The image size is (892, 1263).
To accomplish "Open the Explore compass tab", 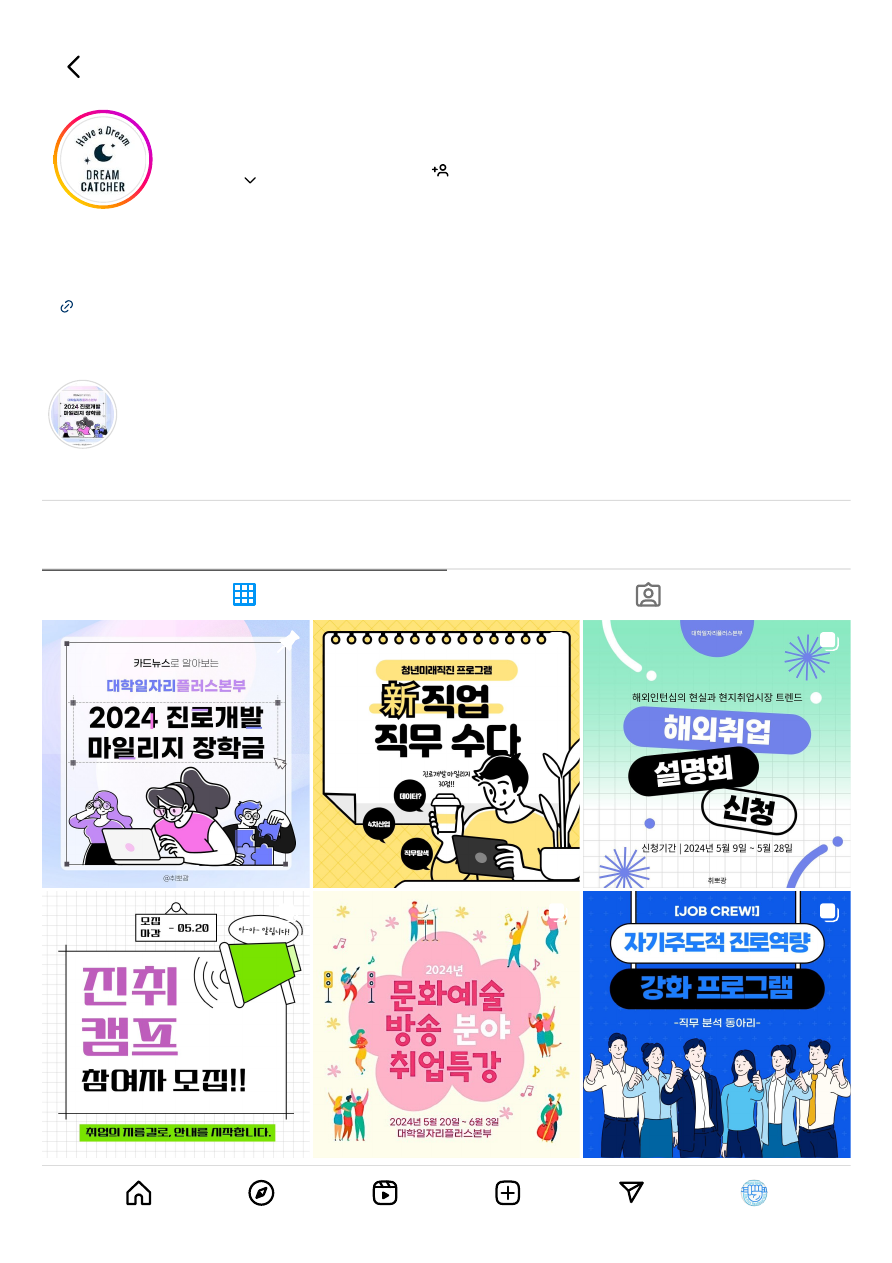I will click(261, 1192).
